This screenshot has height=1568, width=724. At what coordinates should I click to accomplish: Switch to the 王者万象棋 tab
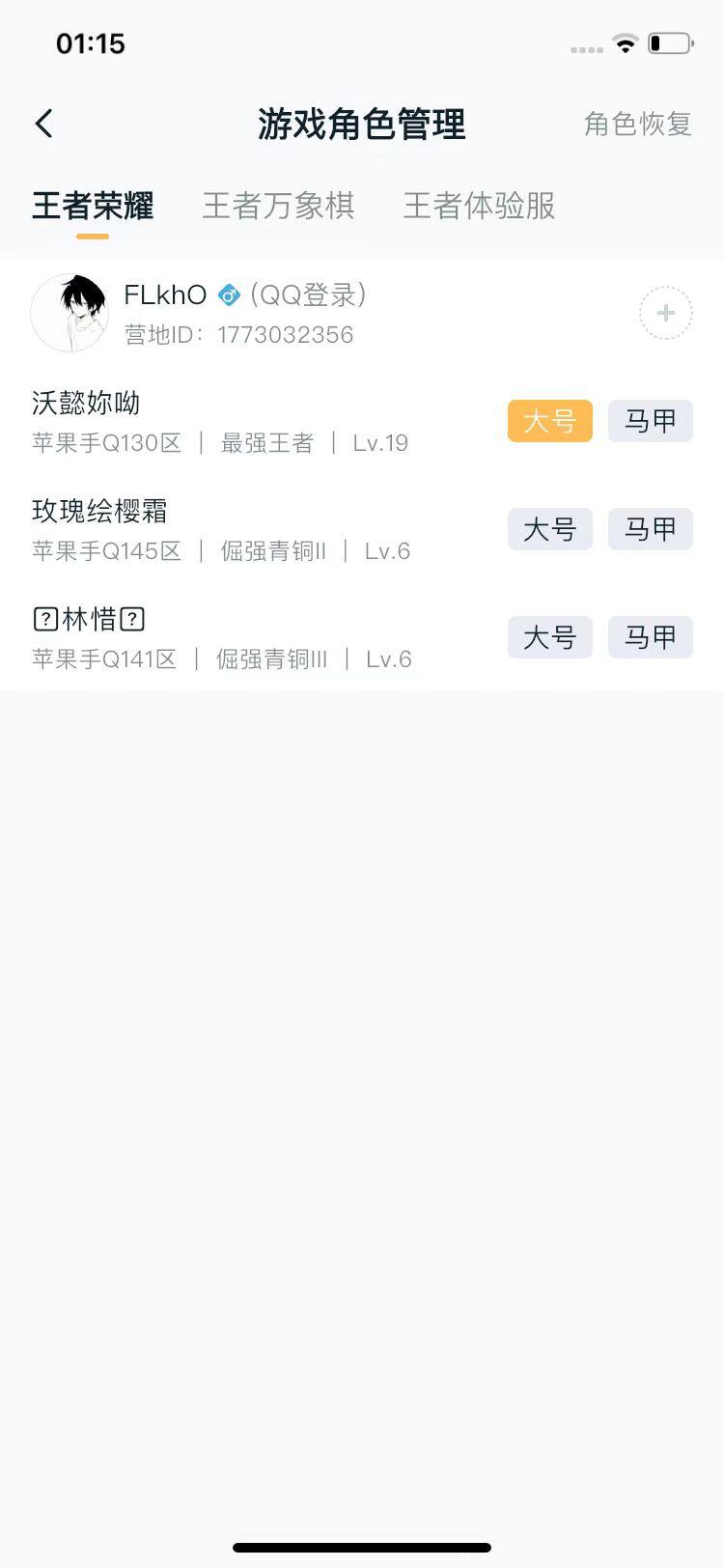[280, 206]
